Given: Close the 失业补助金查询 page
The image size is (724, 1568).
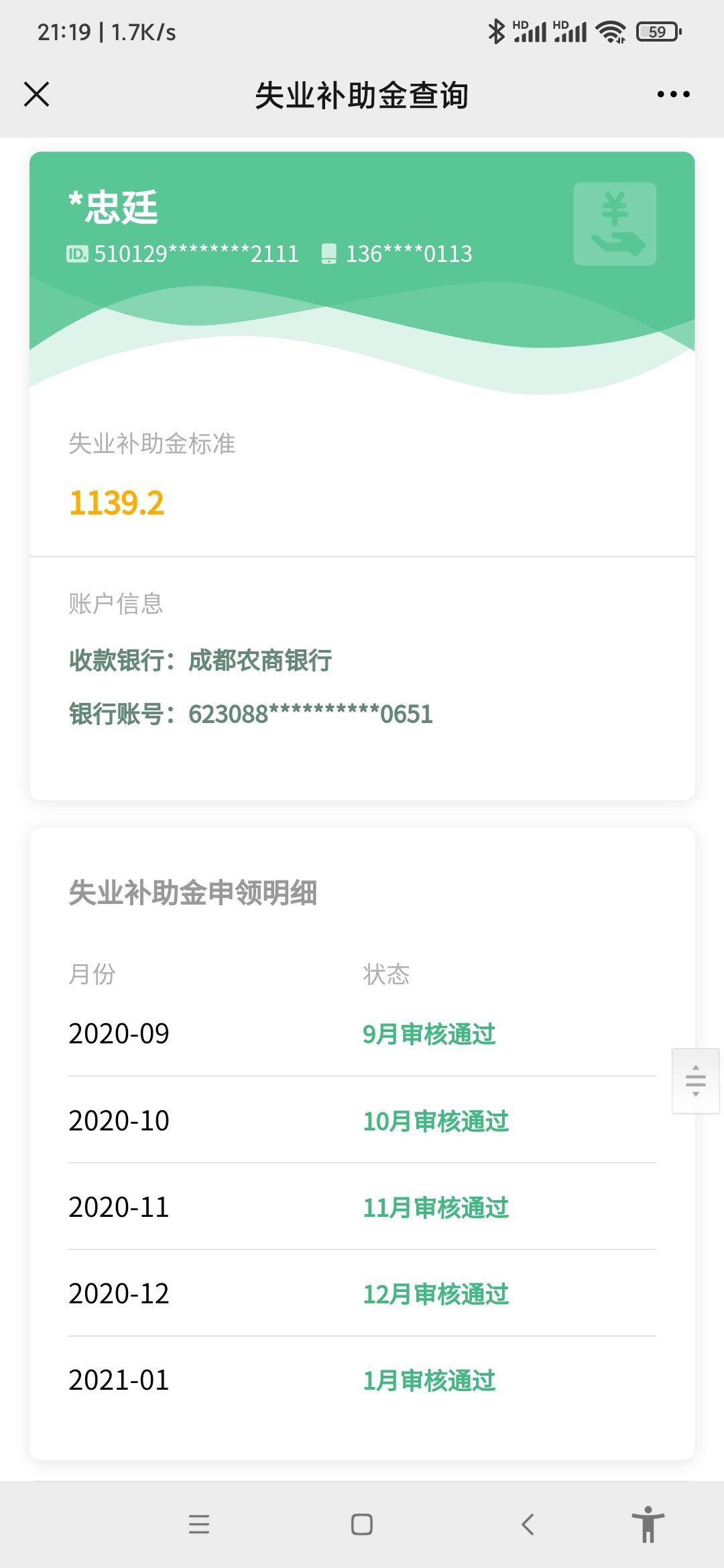Looking at the screenshot, I should [x=37, y=94].
